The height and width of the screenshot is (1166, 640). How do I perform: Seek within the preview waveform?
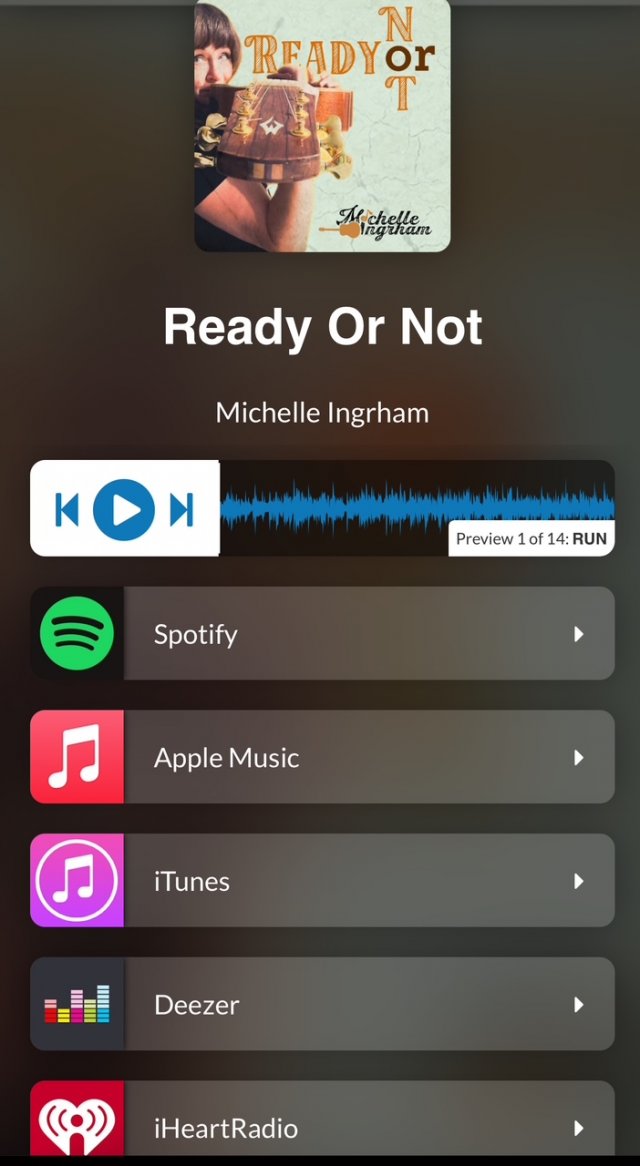coord(416,502)
